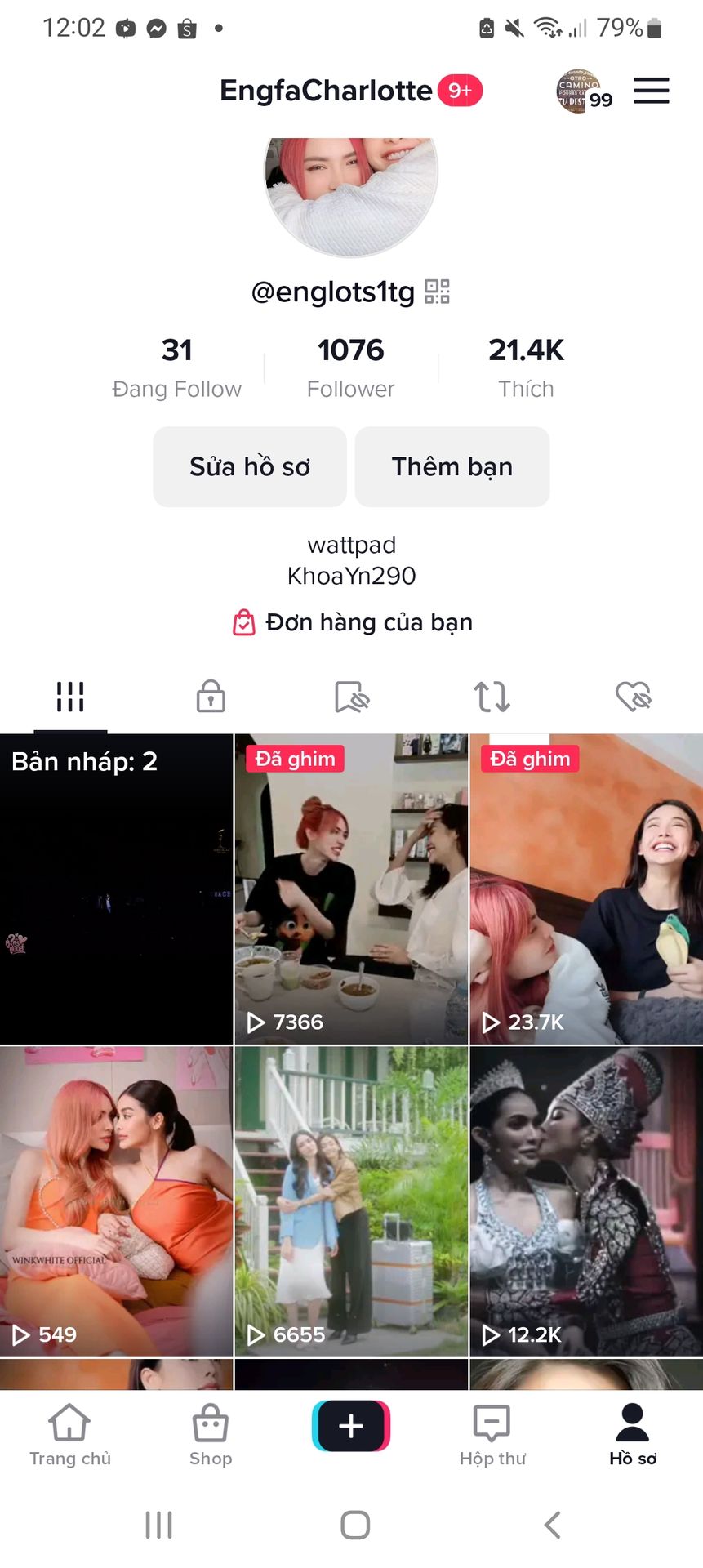Open the hamburger menu
This screenshot has width=703, height=1568.
[651, 91]
